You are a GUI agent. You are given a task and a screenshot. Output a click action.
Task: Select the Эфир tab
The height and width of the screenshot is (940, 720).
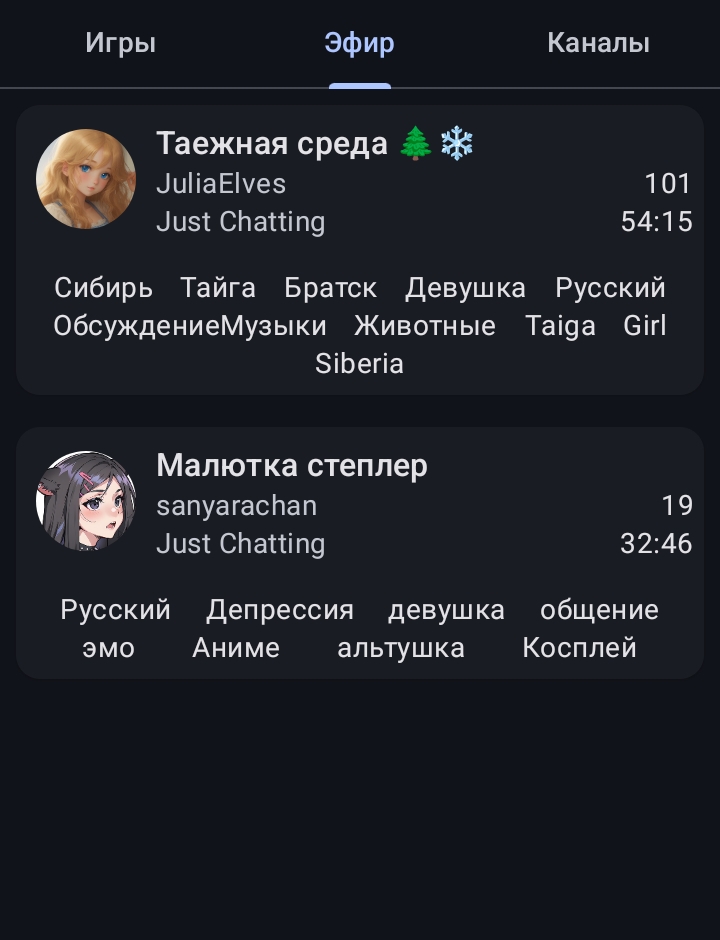(360, 43)
